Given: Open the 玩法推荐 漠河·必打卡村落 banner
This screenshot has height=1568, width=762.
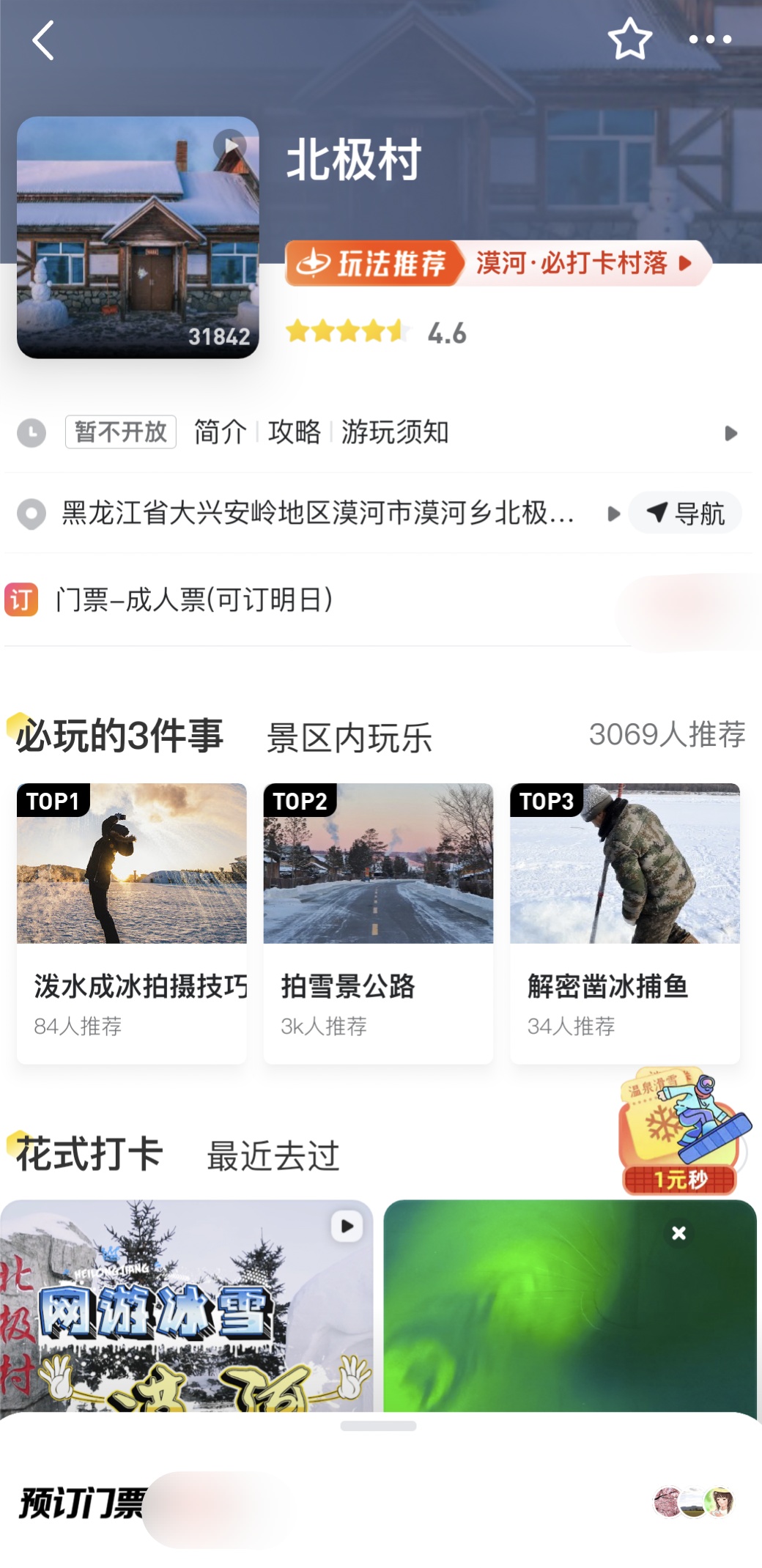Looking at the screenshot, I should 497,263.
